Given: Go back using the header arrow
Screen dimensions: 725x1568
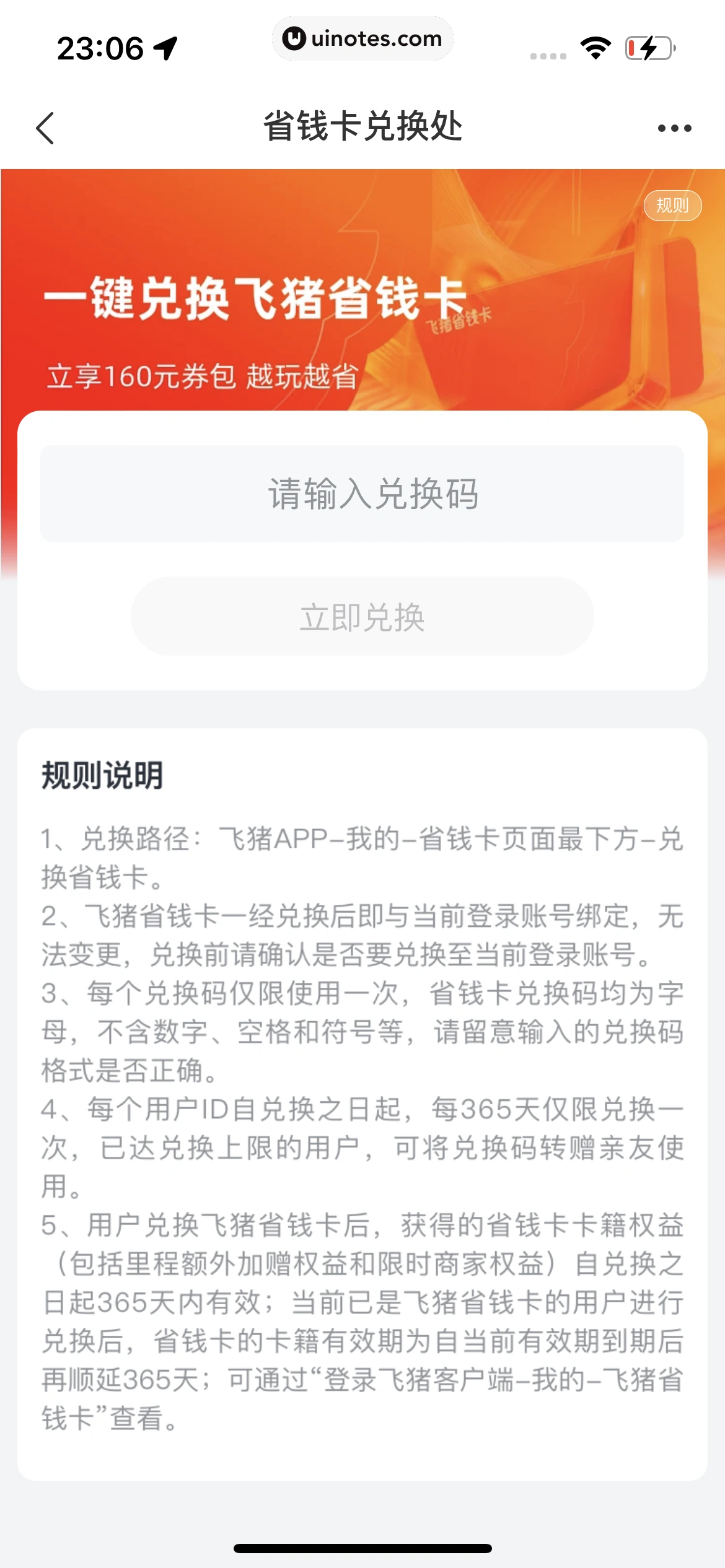Looking at the screenshot, I should [45, 128].
